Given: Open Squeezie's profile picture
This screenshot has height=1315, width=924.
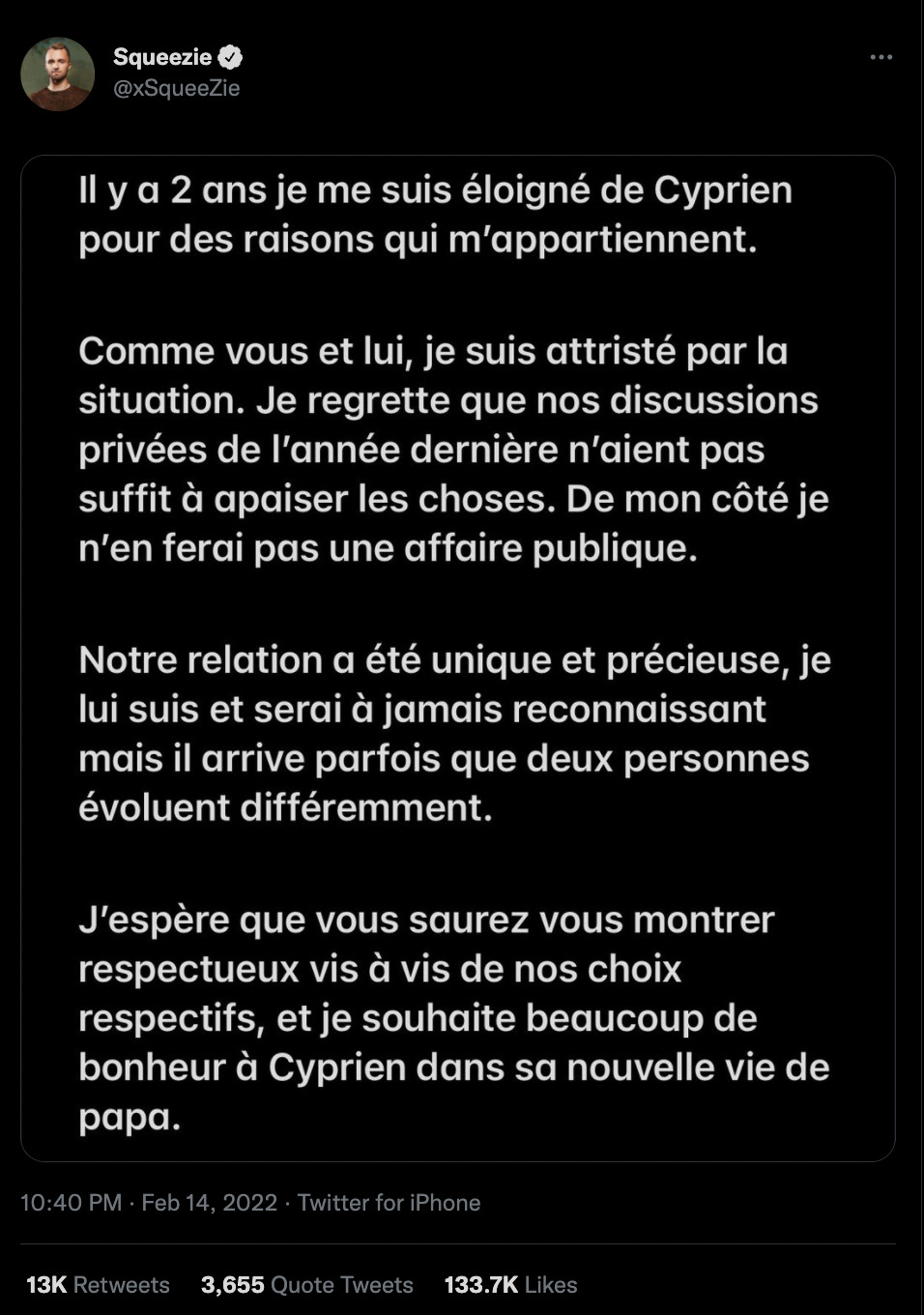Looking at the screenshot, I should 58,74.
